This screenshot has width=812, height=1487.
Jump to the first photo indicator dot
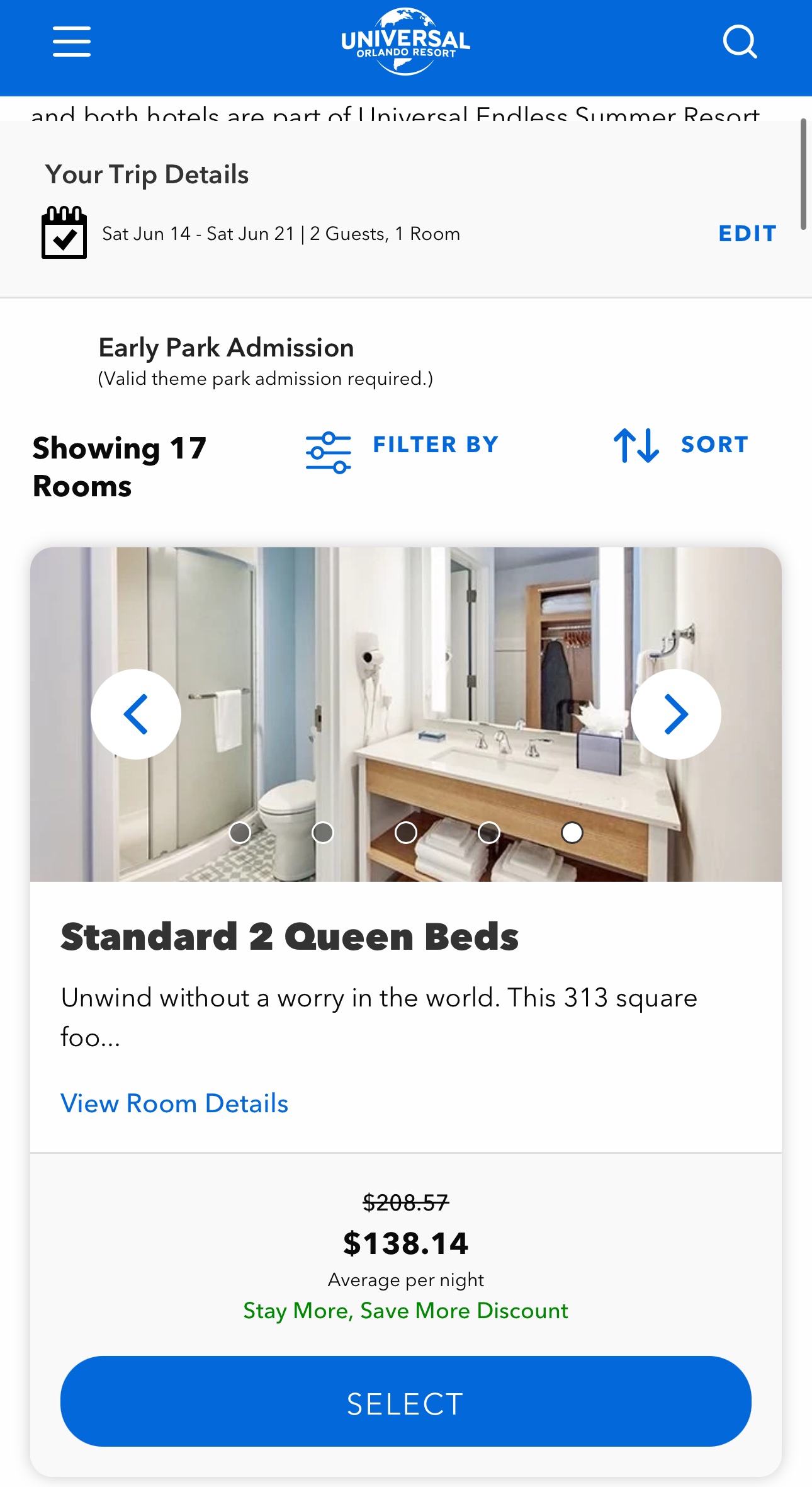pos(240,833)
